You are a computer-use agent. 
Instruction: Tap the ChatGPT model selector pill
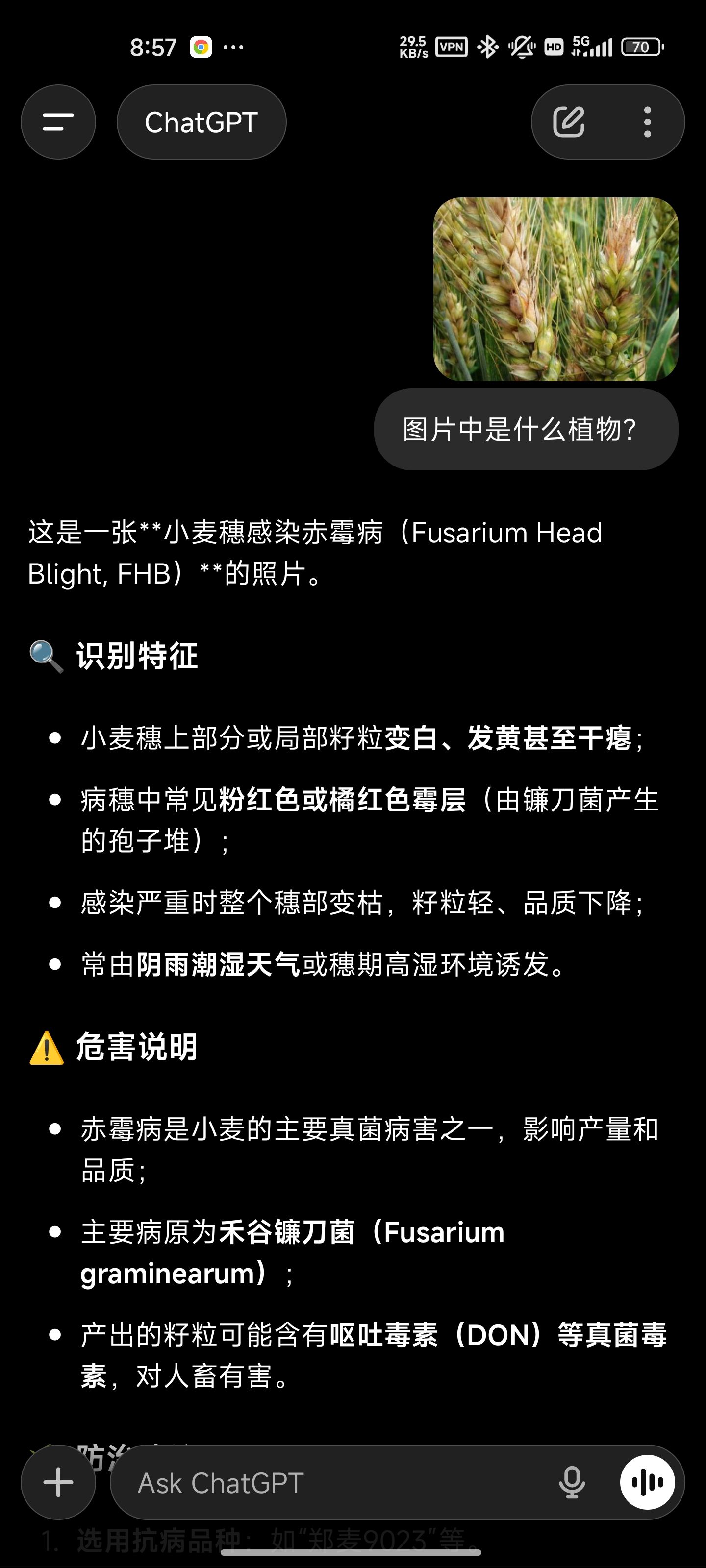(x=201, y=122)
